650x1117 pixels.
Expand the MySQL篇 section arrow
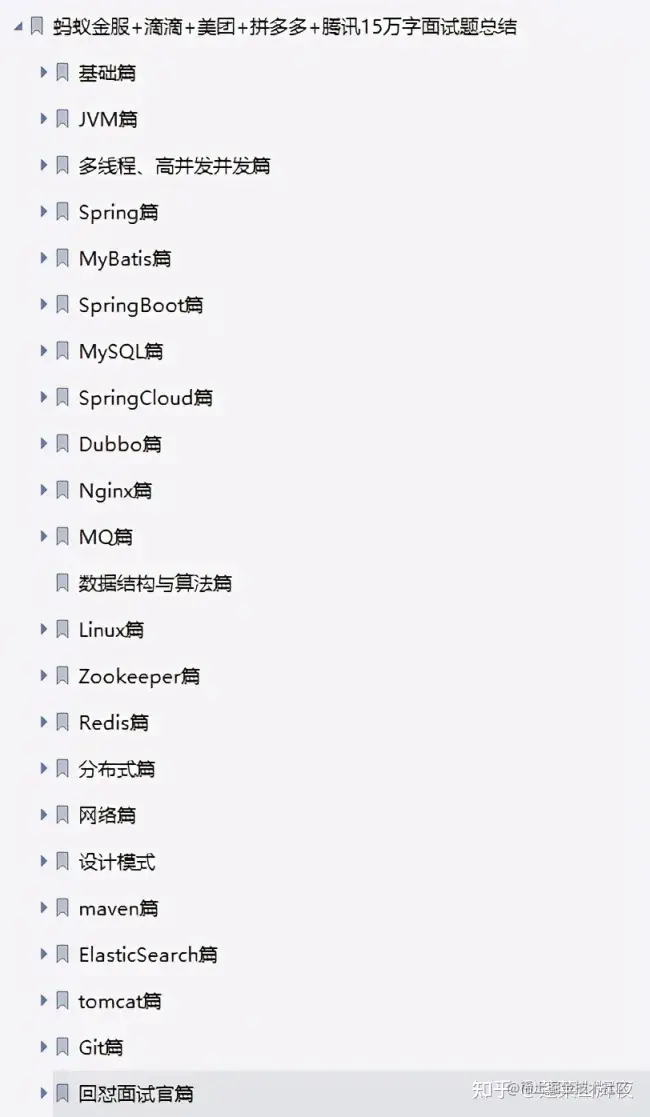[43, 351]
